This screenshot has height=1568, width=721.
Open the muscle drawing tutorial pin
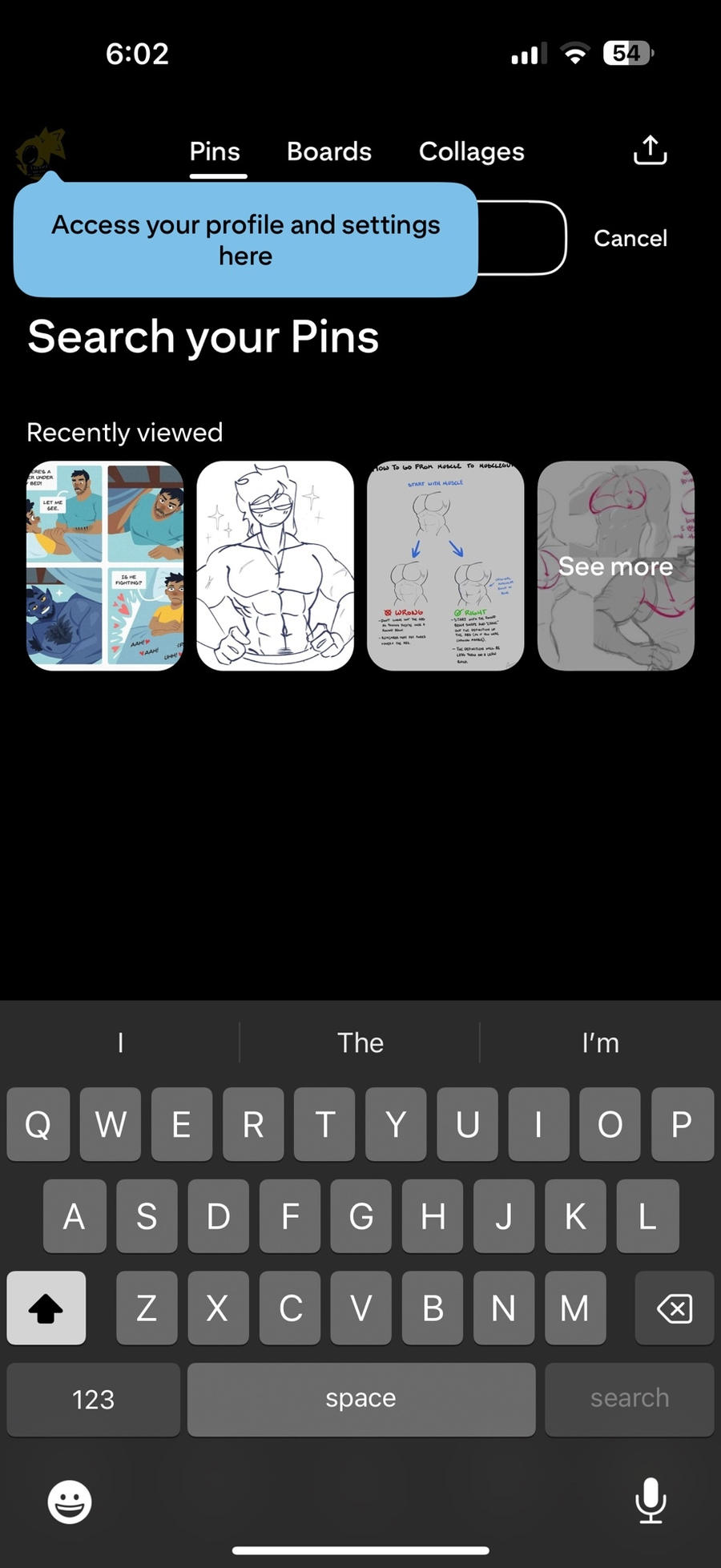[x=445, y=566]
